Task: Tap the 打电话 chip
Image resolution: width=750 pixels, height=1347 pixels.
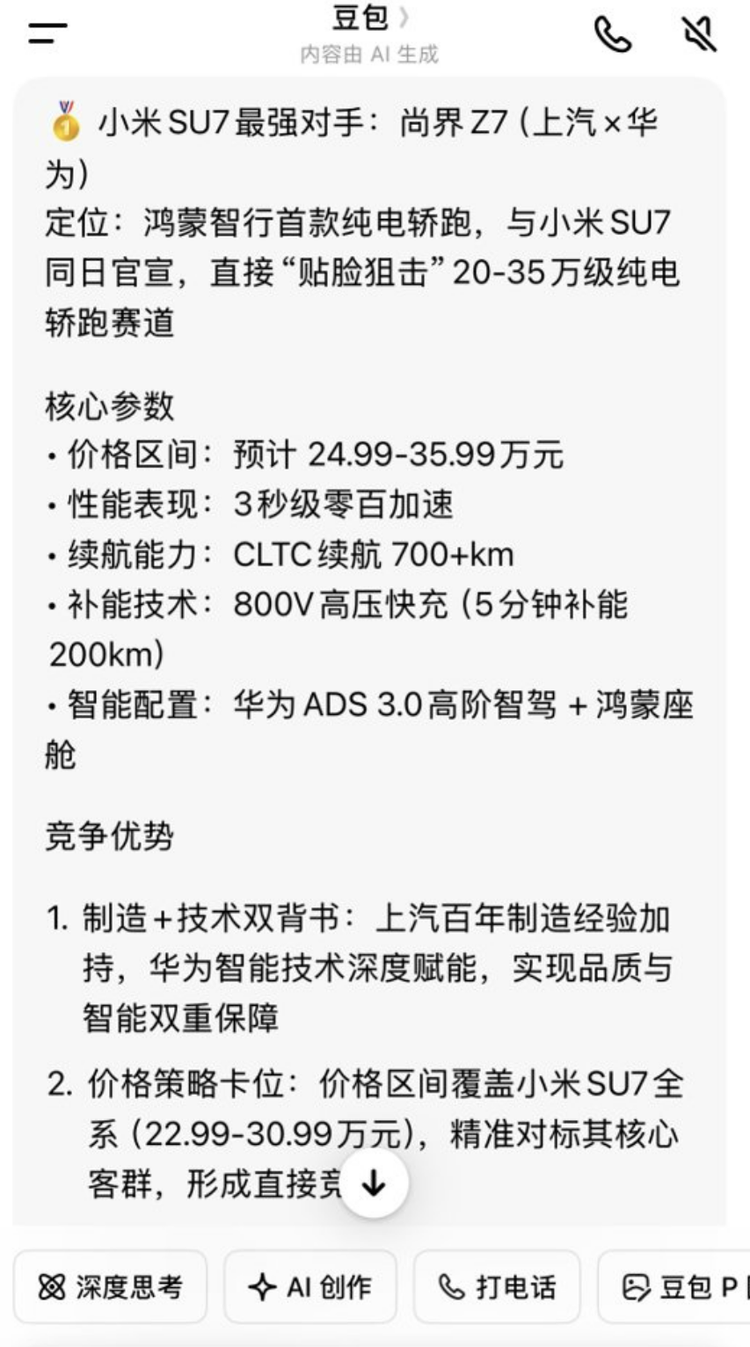Action: point(497,1286)
